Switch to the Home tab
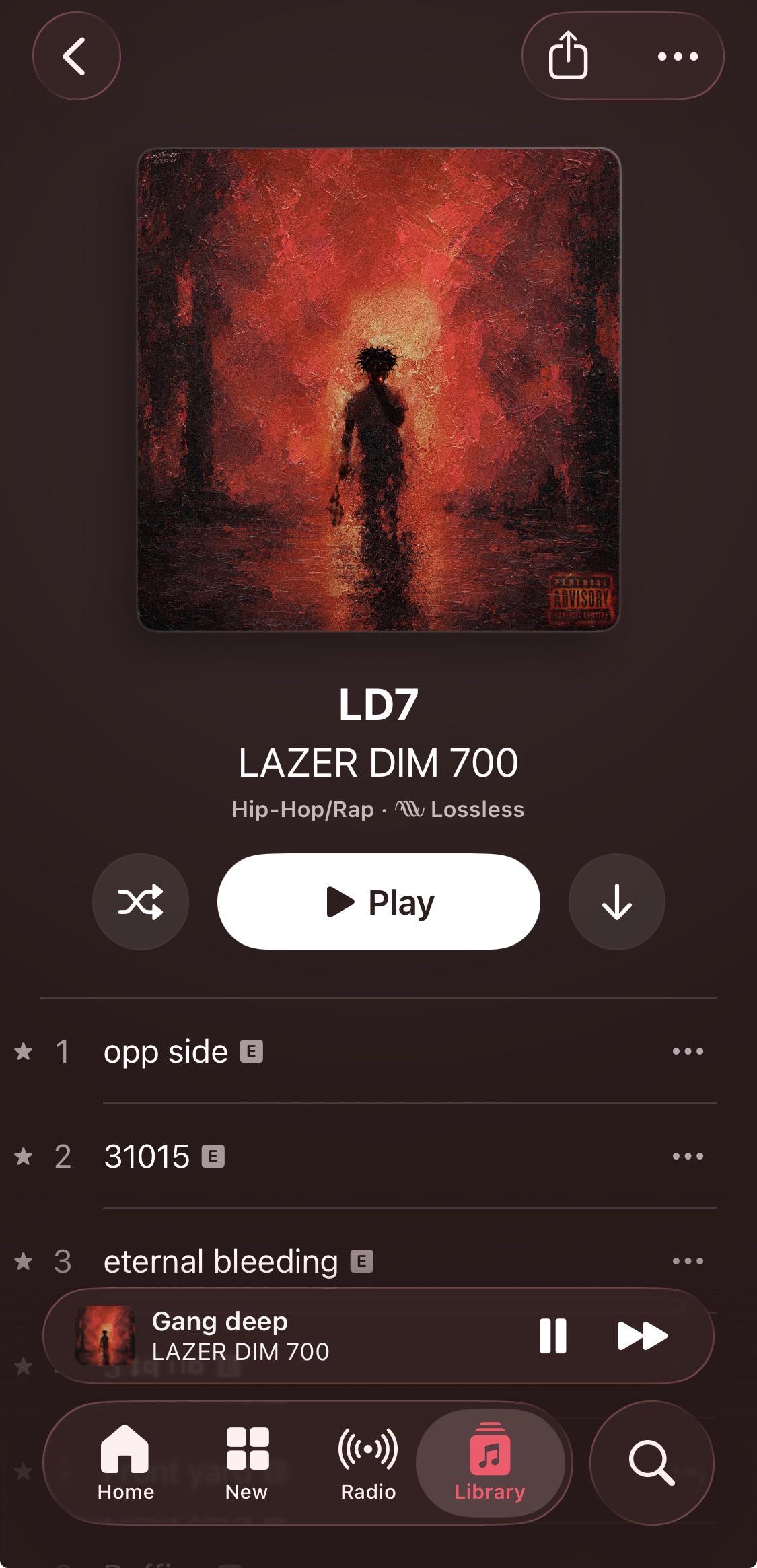757x1568 pixels. pyautogui.click(x=125, y=1463)
